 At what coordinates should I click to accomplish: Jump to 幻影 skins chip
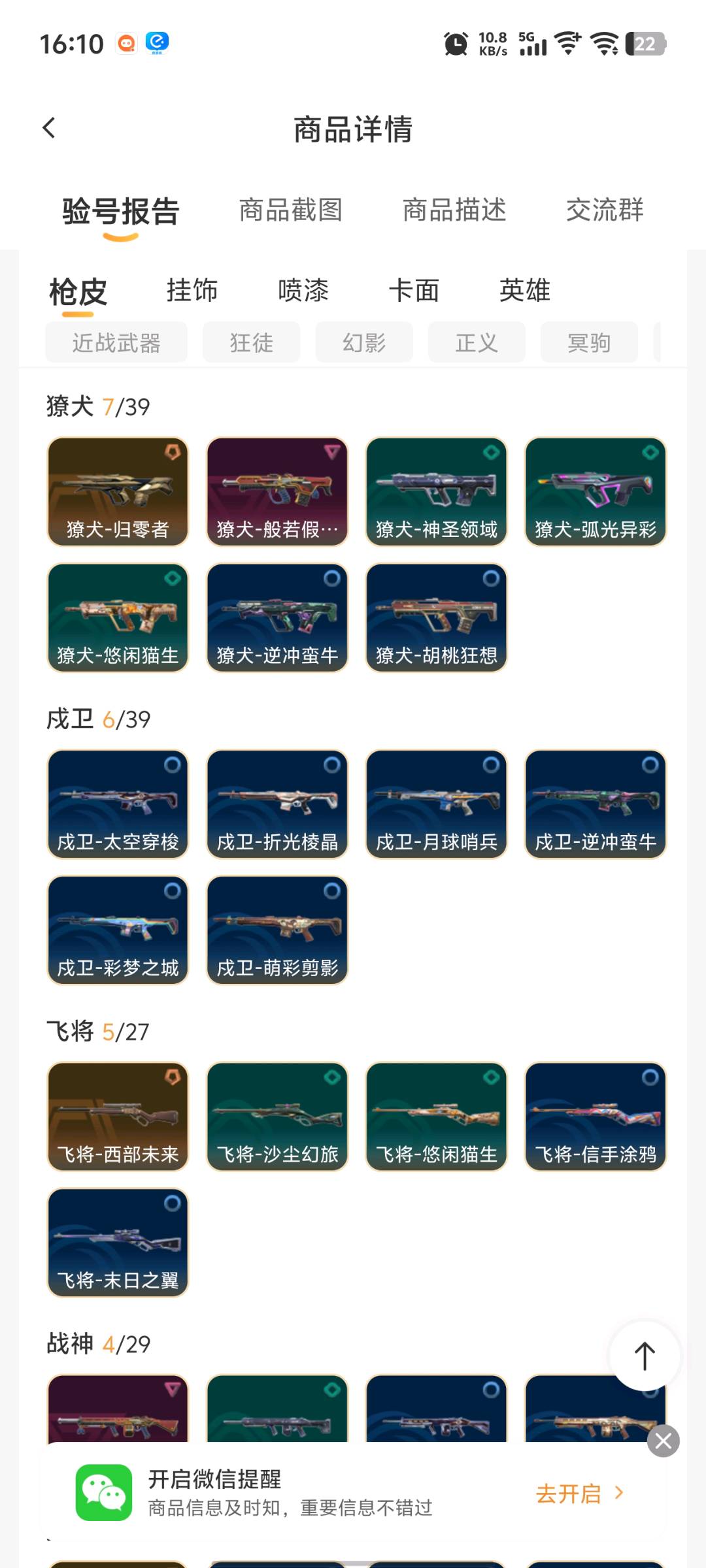(364, 342)
